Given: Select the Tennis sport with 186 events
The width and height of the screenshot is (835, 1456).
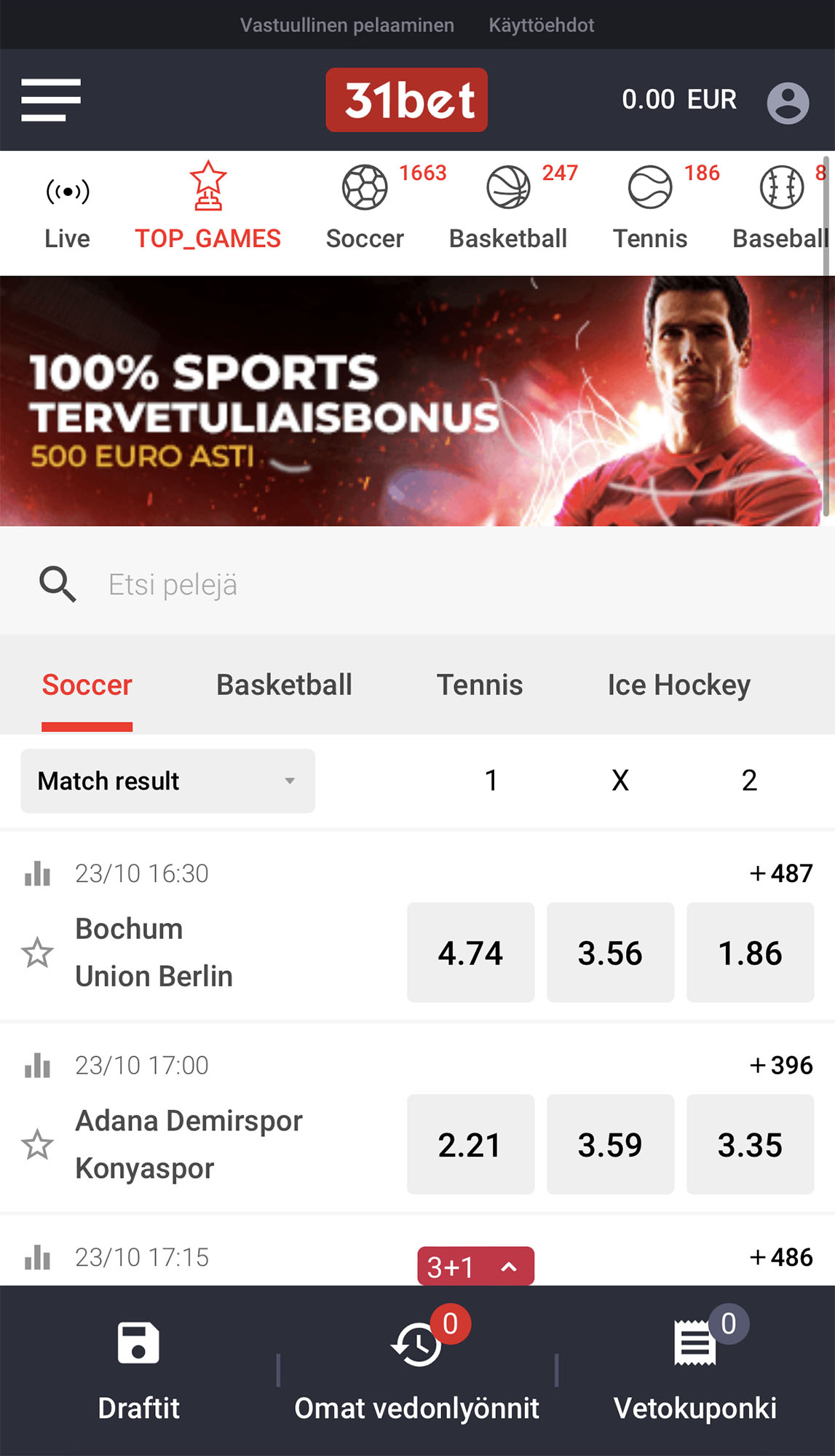Looking at the screenshot, I should 650,213.
